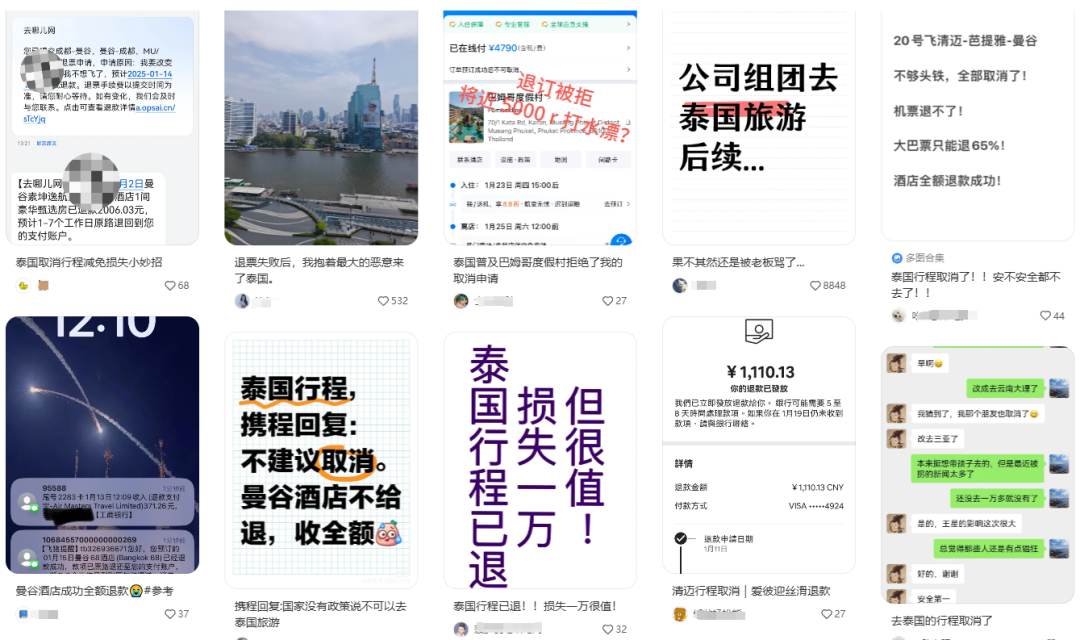This screenshot has width=1080, height=640.
Task: Like the 泰国行程已退 post with 32 likes
Action: pos(608,629)
